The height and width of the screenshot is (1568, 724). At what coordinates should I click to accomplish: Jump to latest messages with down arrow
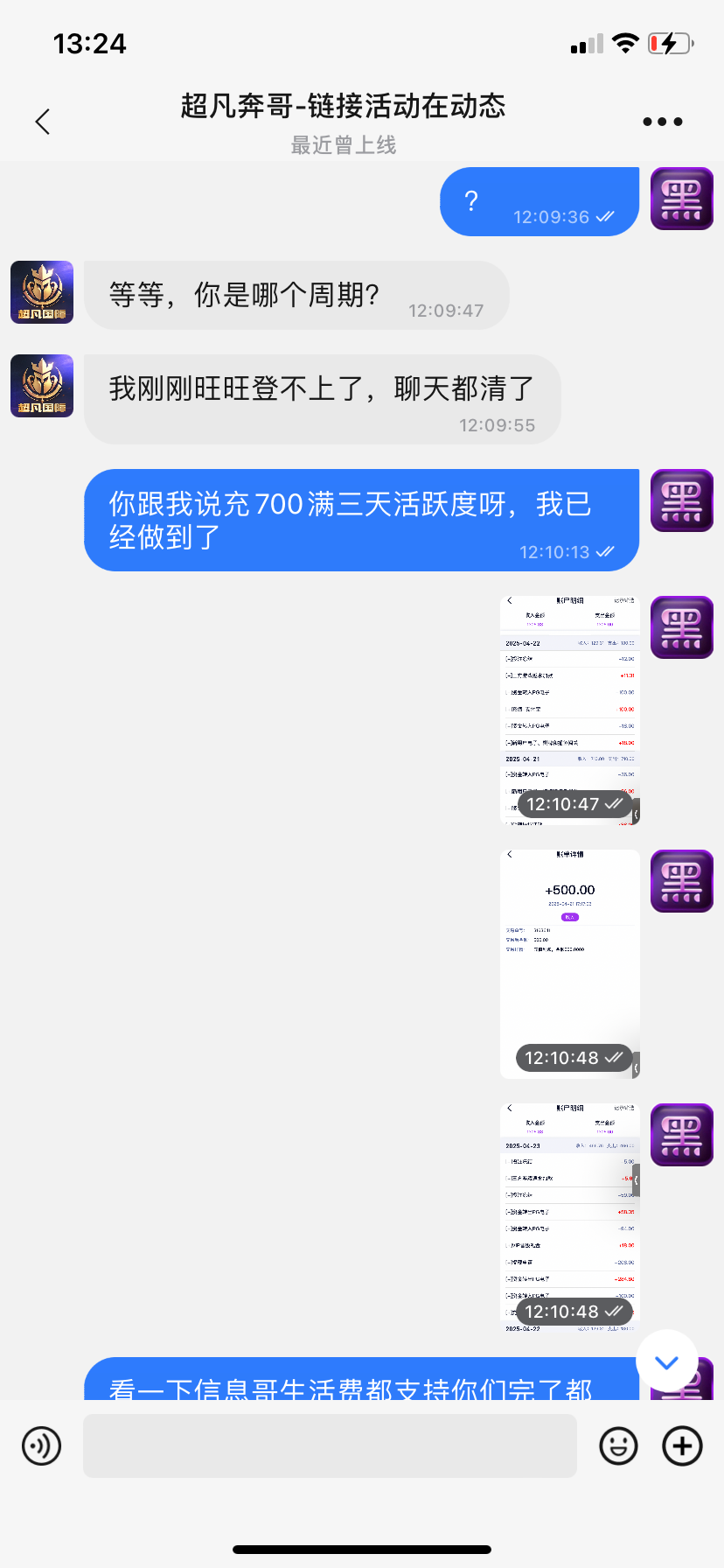point(666,1361)
